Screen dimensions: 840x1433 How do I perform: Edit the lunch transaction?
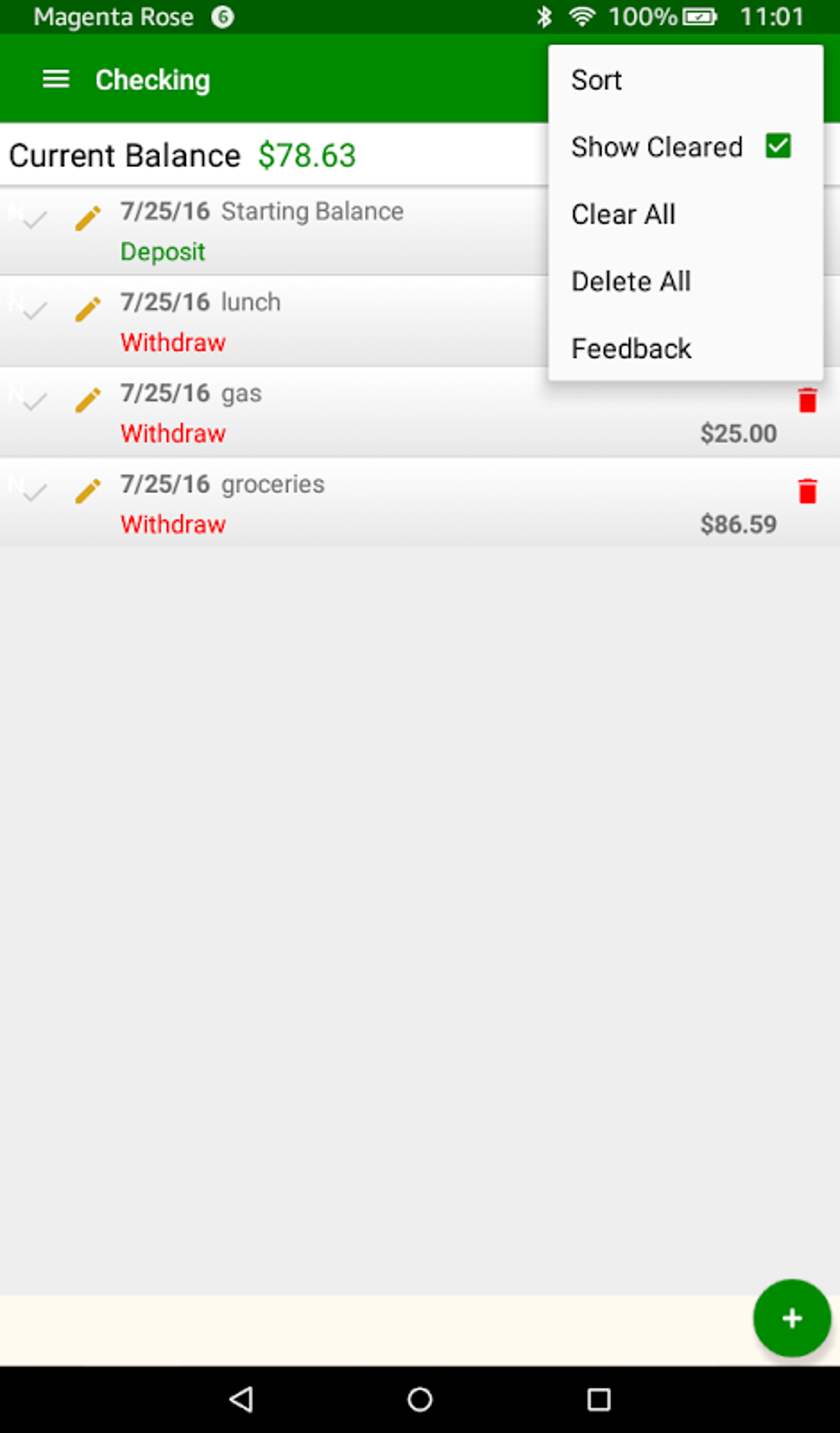[87, 310]
